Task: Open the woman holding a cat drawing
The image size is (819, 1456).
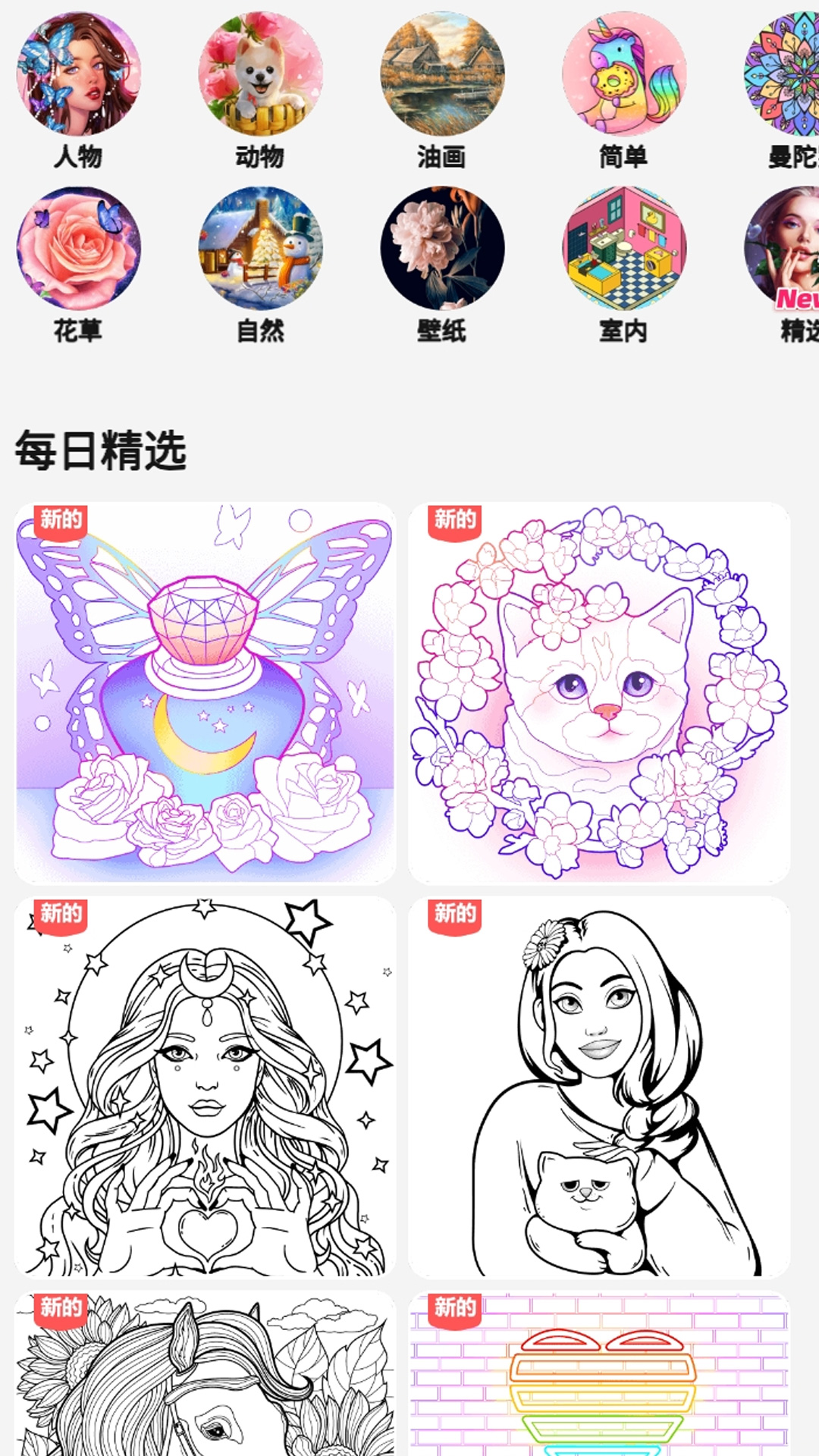Action: (x=599, y=1087)
